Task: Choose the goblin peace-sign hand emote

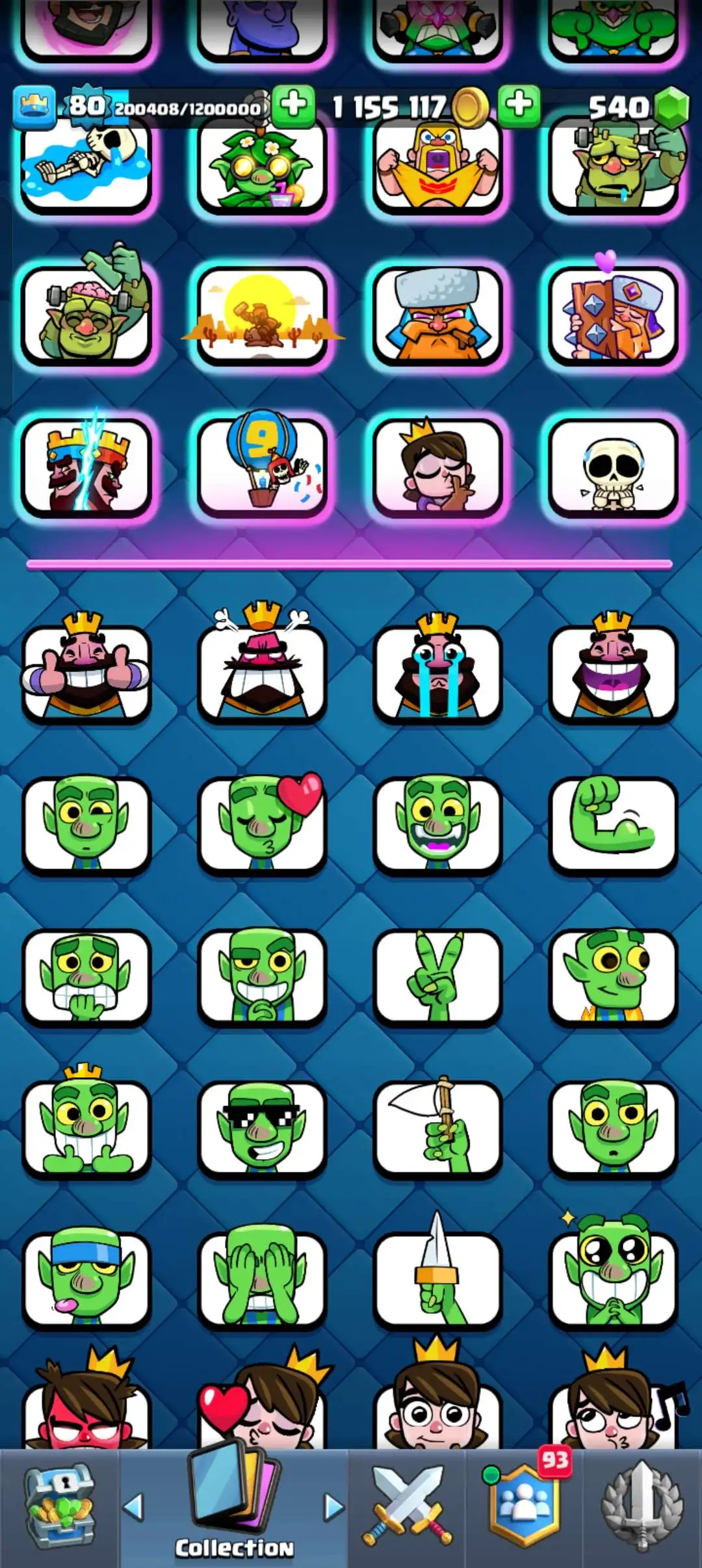Action: (x=437, y=976)
